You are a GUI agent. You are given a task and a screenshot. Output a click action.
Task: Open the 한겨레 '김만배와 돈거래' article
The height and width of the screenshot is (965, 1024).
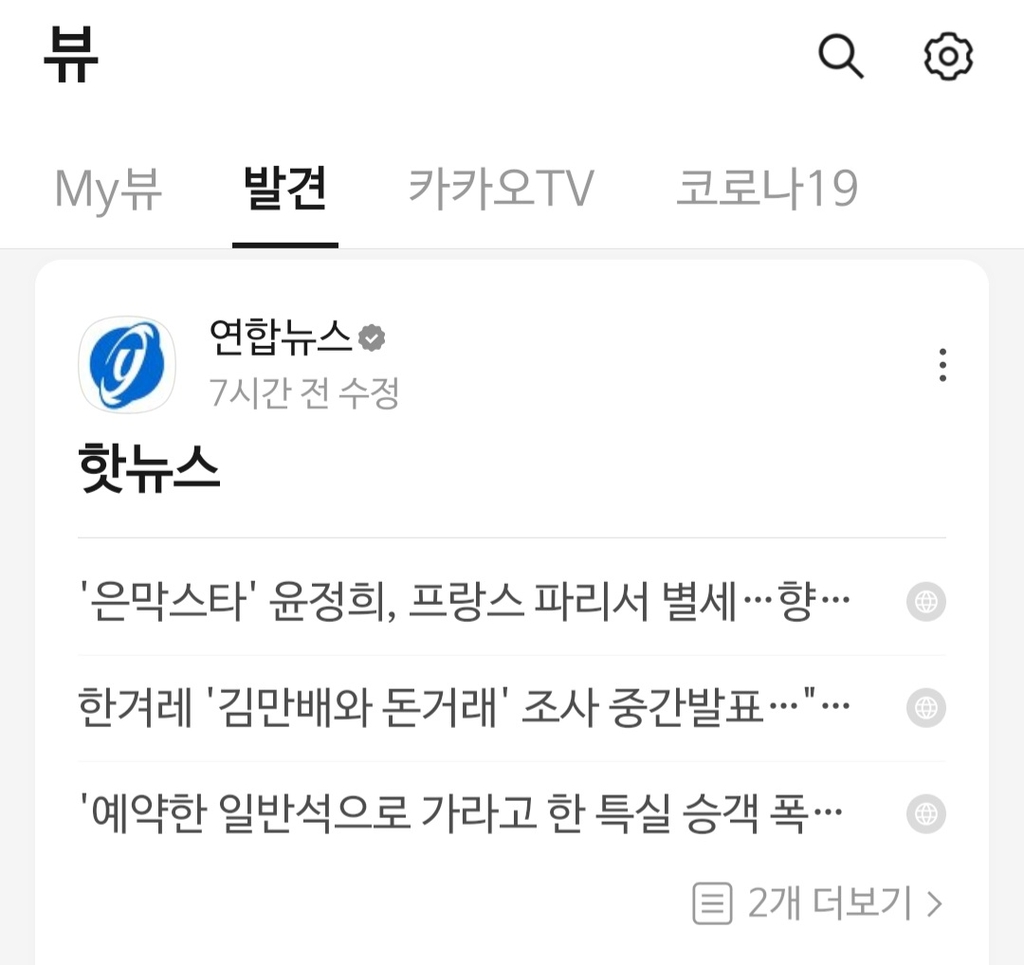click(464, 709)
